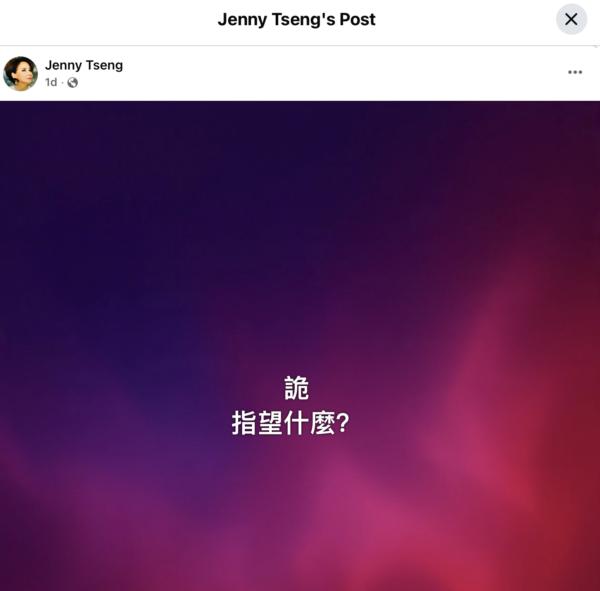The width and height of the screenshot is (600, 591).
Task: Visit Jenny Tseng's profile via her name
Action: pyautogui.click(x=84, y=65)
